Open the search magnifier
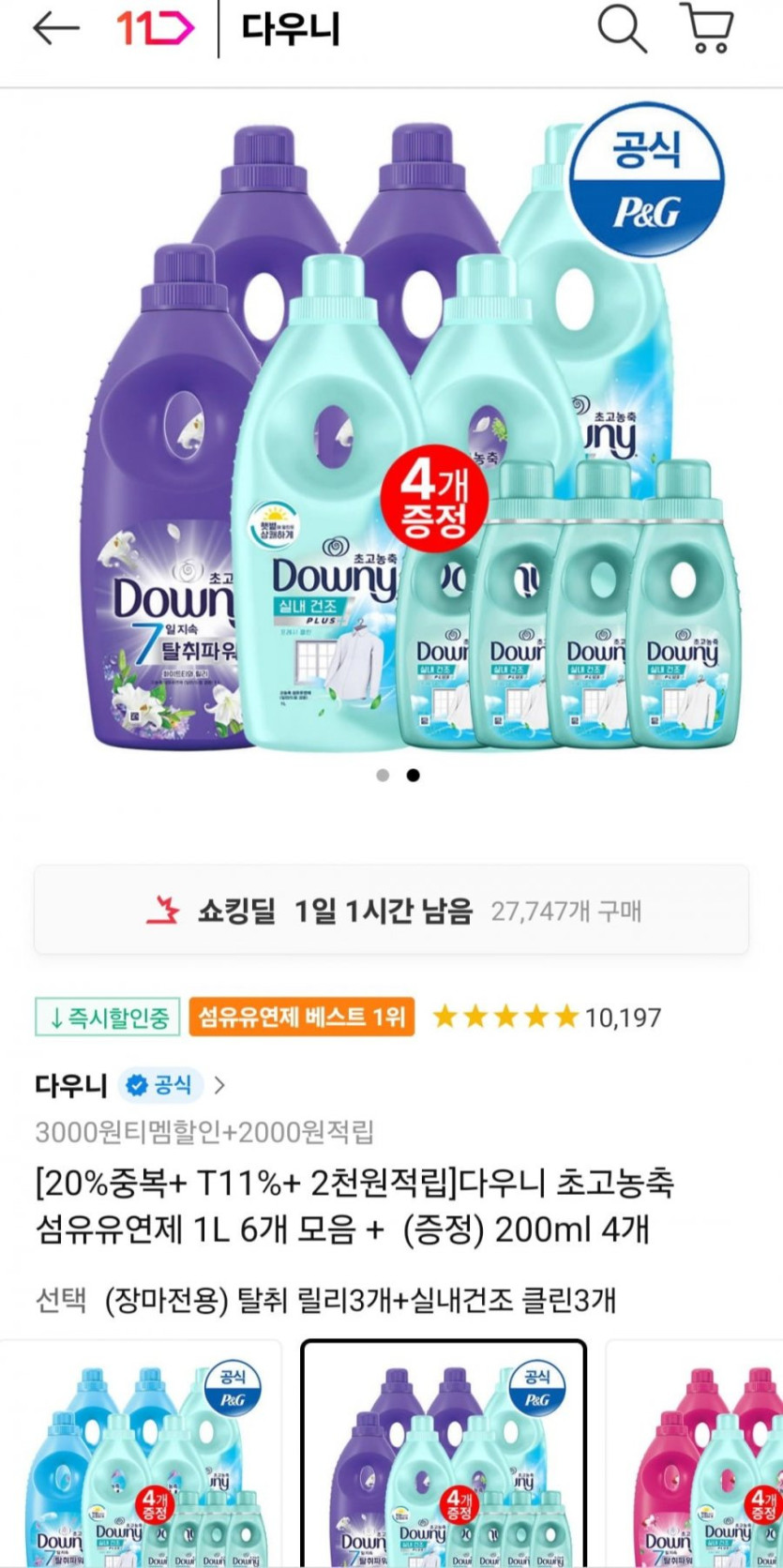The image size is (783, 1568). pos(623,29)
